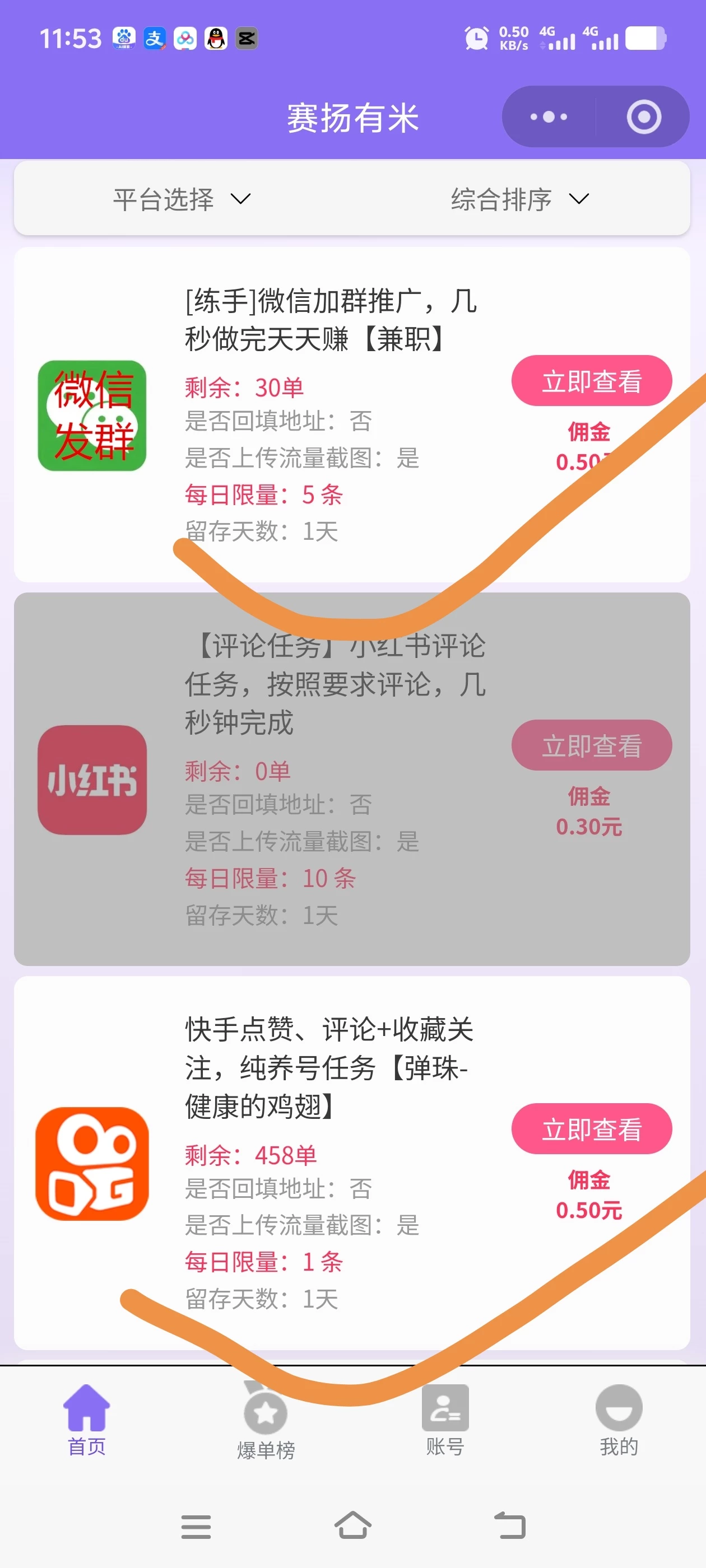Tap 立即查看 on the 快手 task
The width and height of the screenshot is (706, 1568).
(592, 1128)
